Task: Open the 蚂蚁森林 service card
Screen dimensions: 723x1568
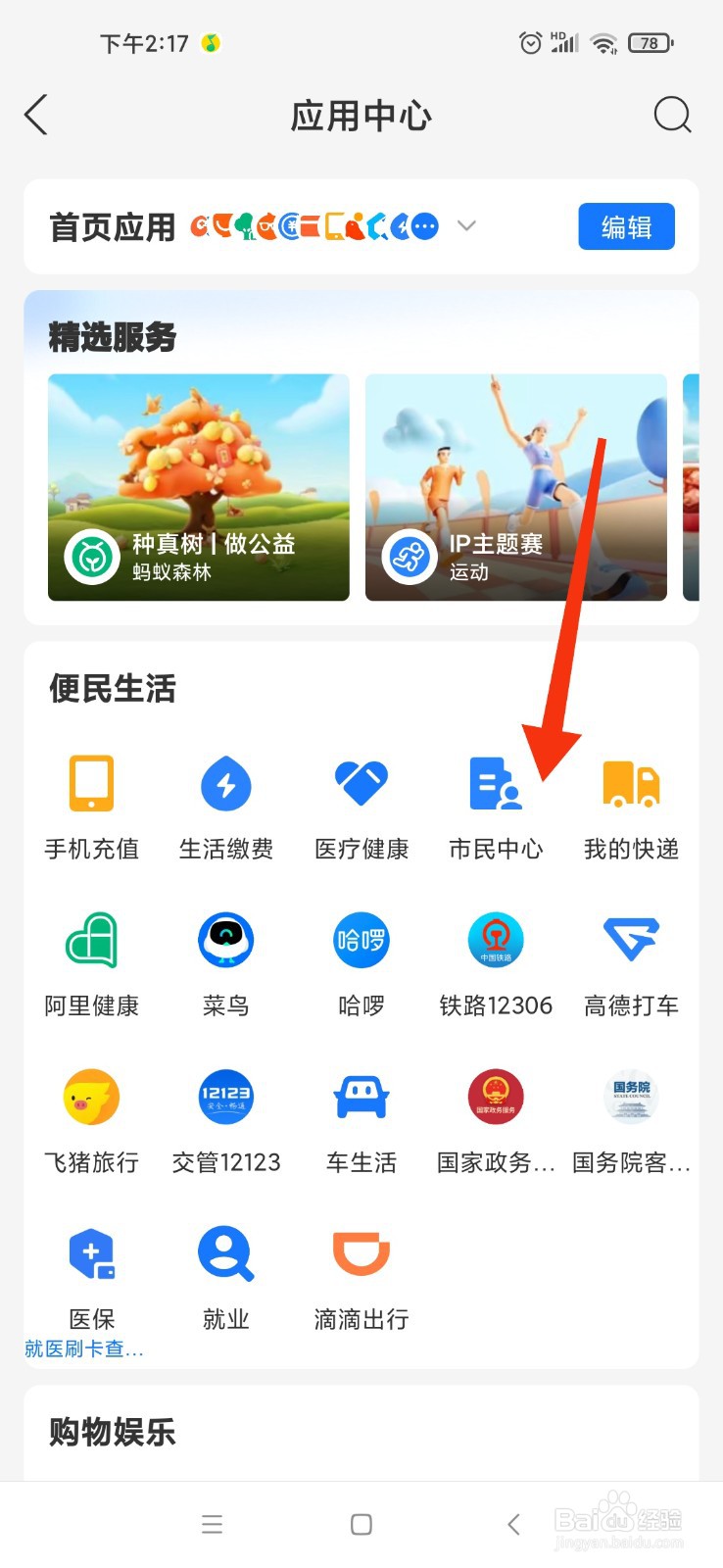Action: [x=198, y=487]
